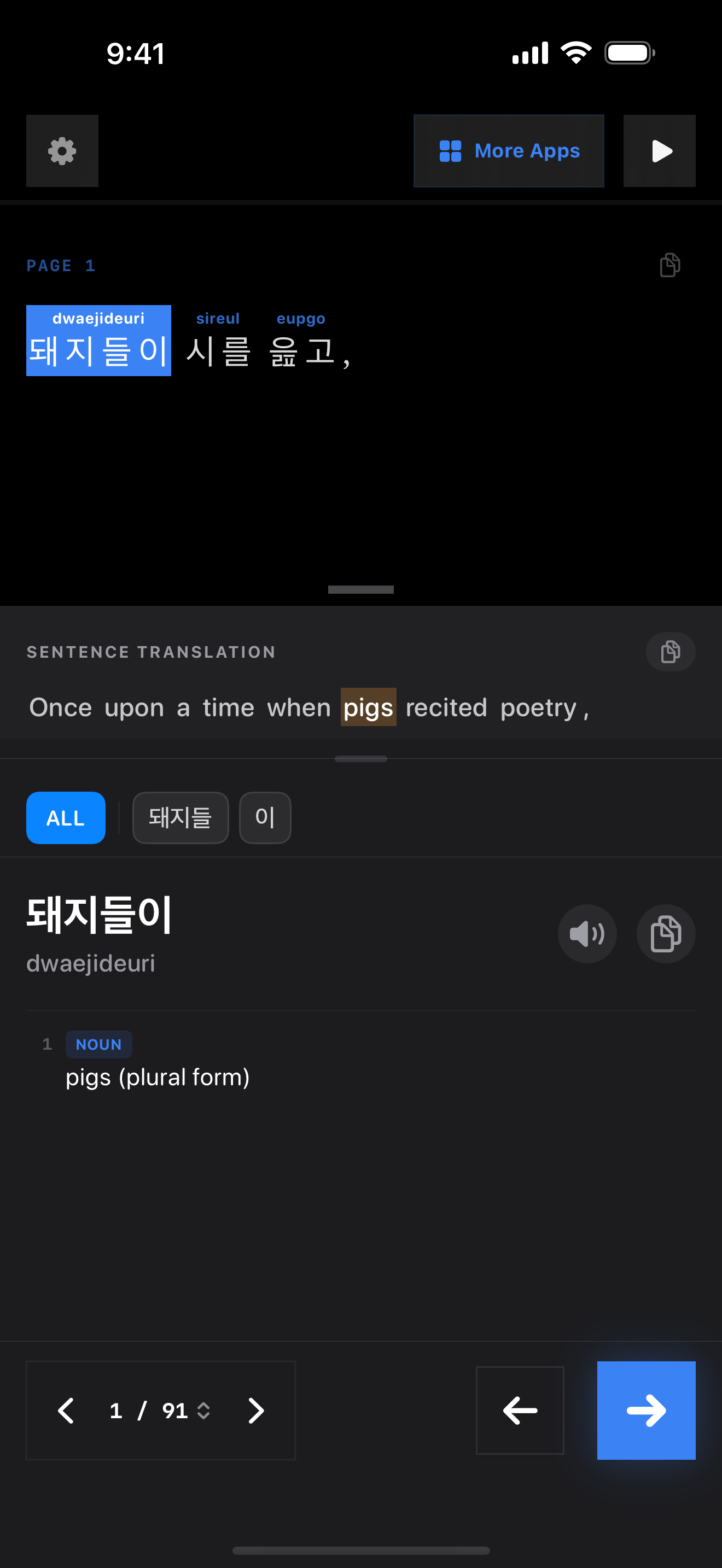Go to the previous page chevron
The height and width of the screenshot is (1568, 722).
pos(66,1411)
